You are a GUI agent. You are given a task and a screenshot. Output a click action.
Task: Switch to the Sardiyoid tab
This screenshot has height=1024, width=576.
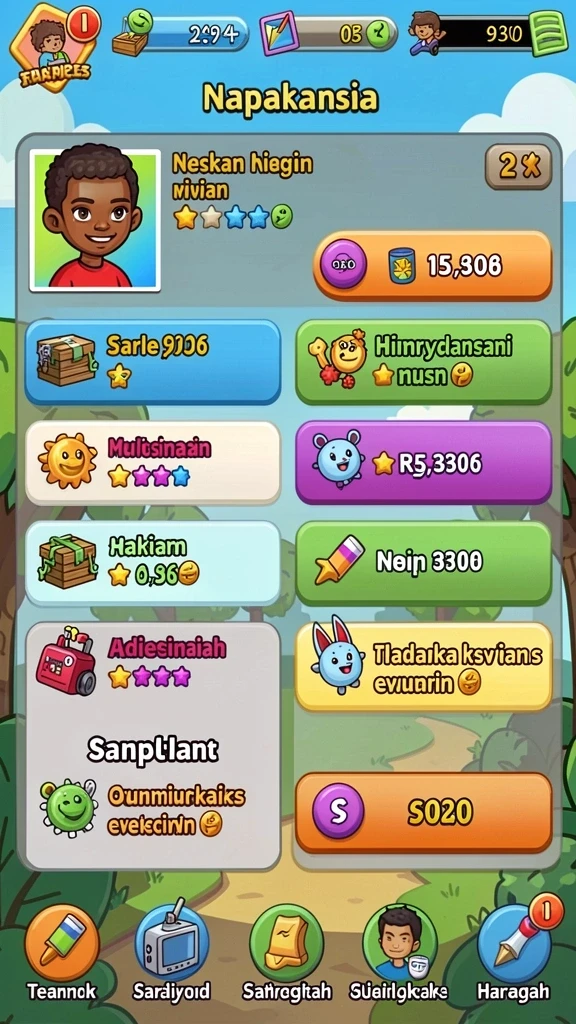pyautogui.click(x=172, y=954)
